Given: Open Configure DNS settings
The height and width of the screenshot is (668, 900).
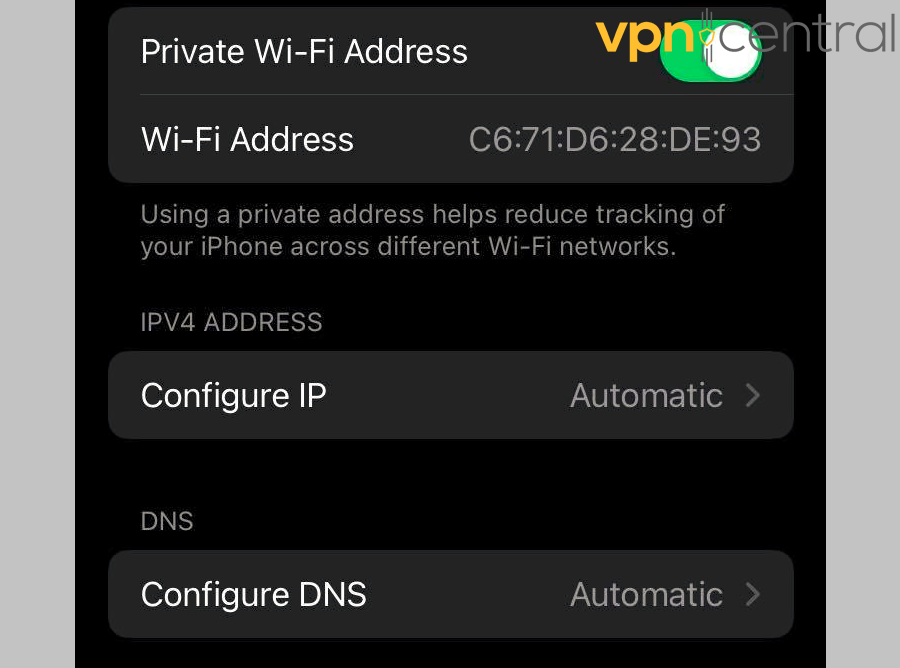Looking at the screenshot, I should [450, 594].
